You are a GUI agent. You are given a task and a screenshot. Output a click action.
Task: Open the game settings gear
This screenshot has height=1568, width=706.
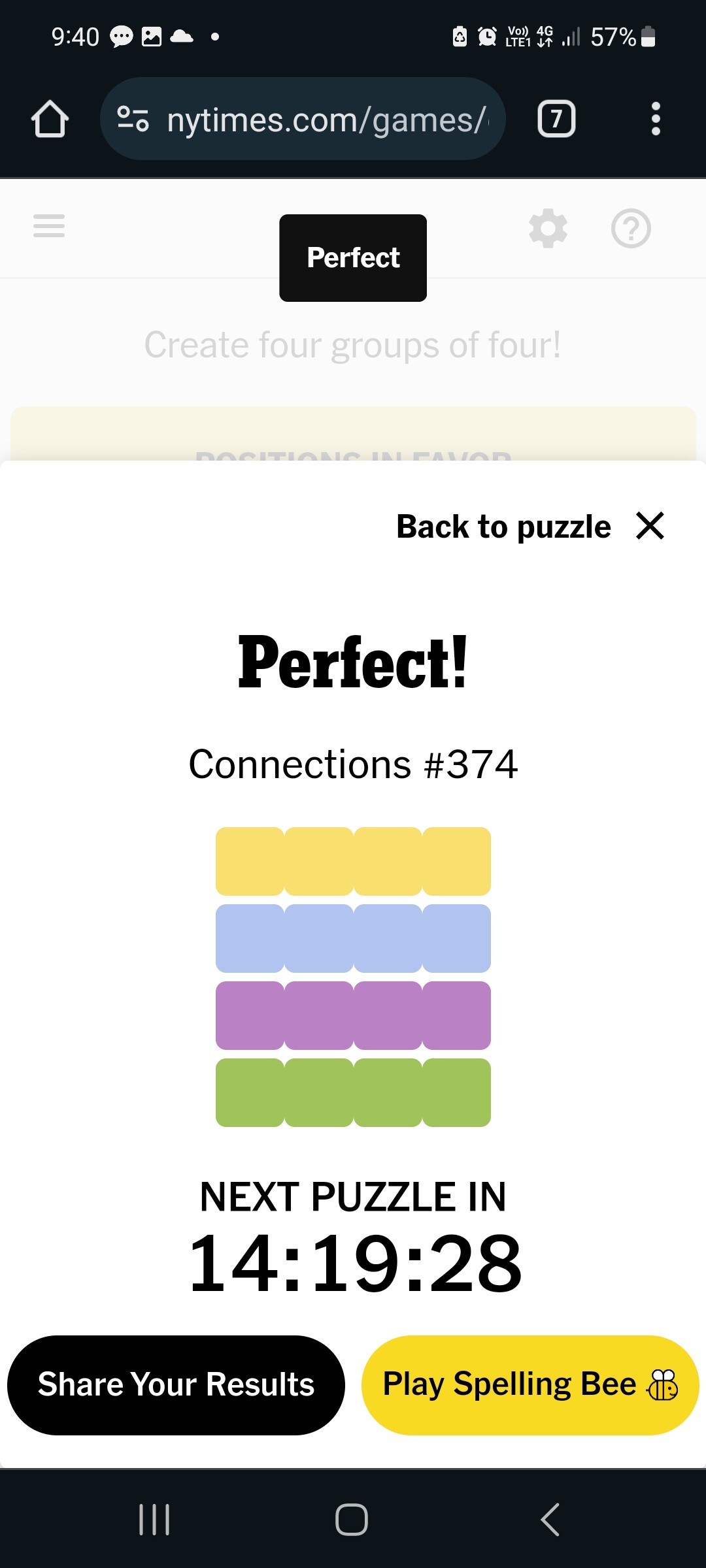(548, 229)
